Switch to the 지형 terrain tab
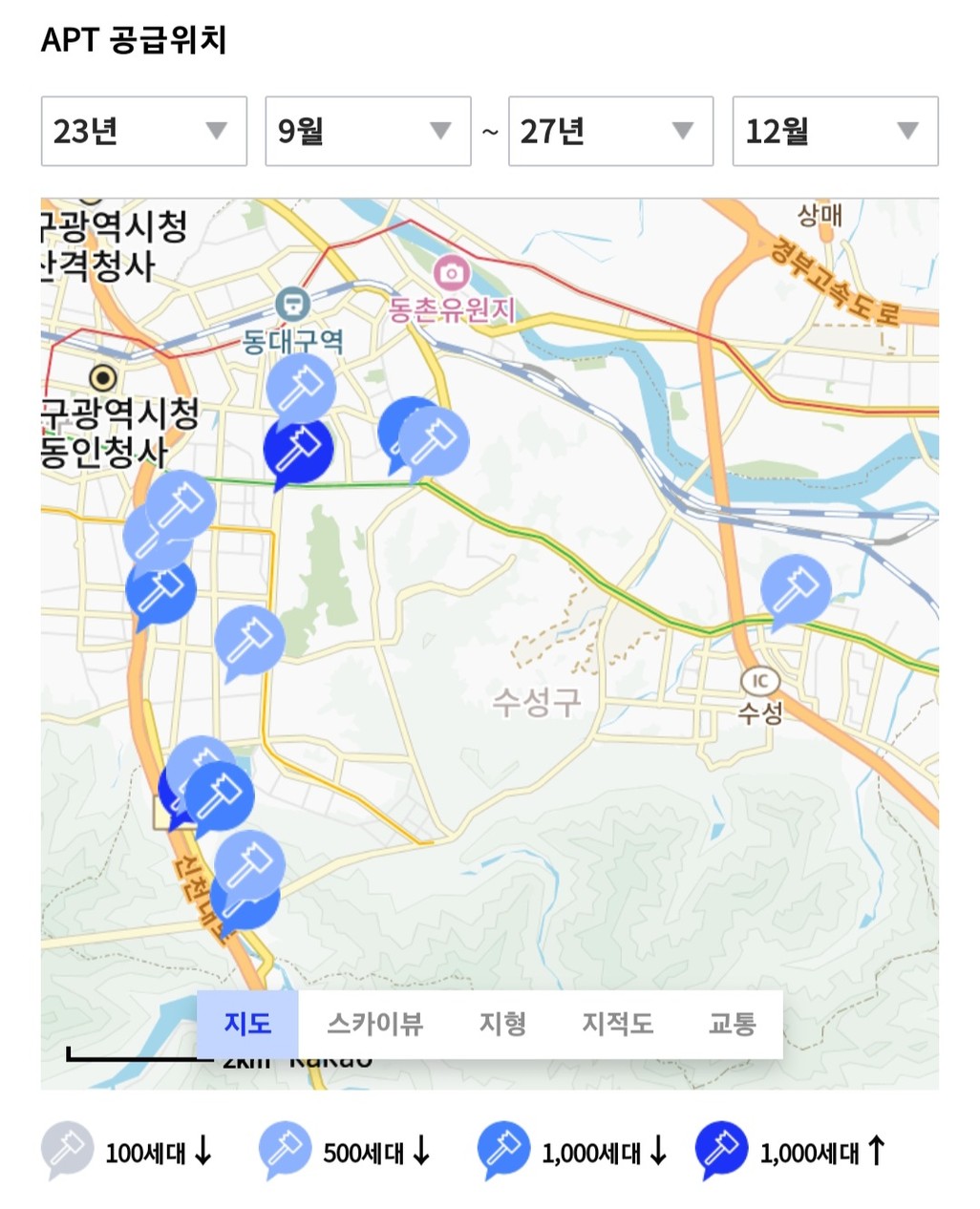980x1209 pixels. coord(502,1024)
